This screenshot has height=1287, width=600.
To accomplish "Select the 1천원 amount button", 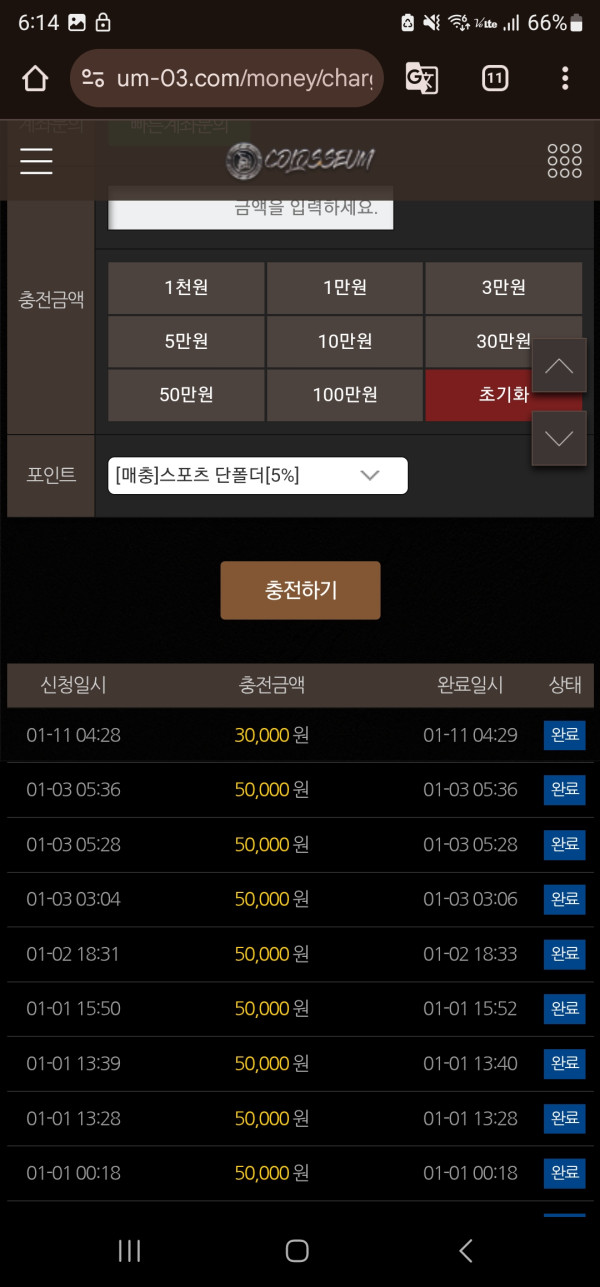I will click(186, 288).
